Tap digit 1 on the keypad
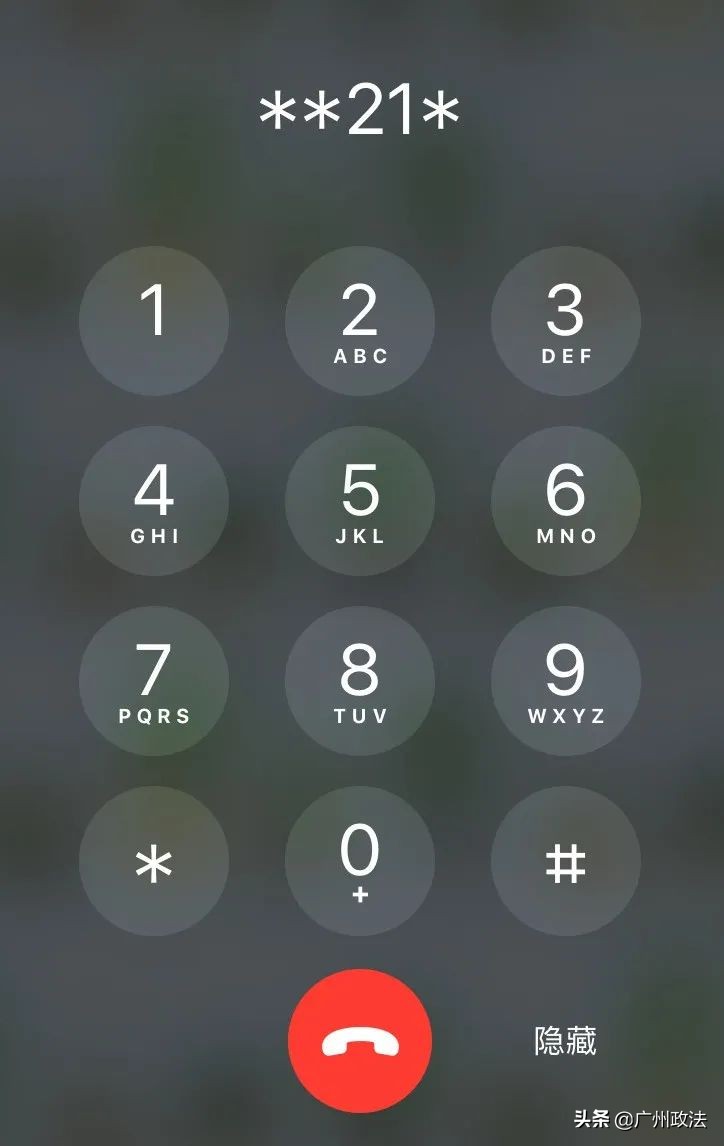The height and width of the screenshot is (1146, 724). (x=154, y=321)
